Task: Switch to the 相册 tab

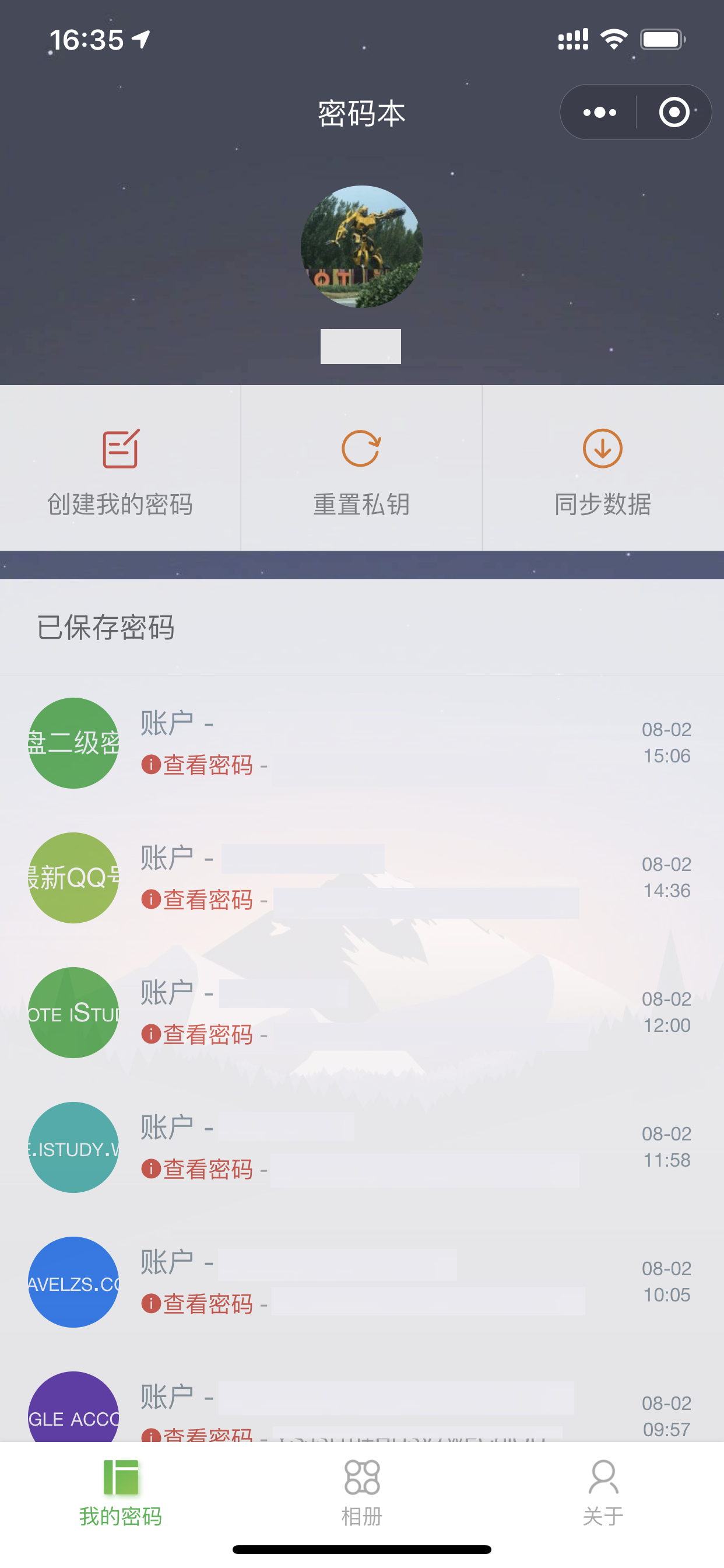Action: (x=361, y=1492)
